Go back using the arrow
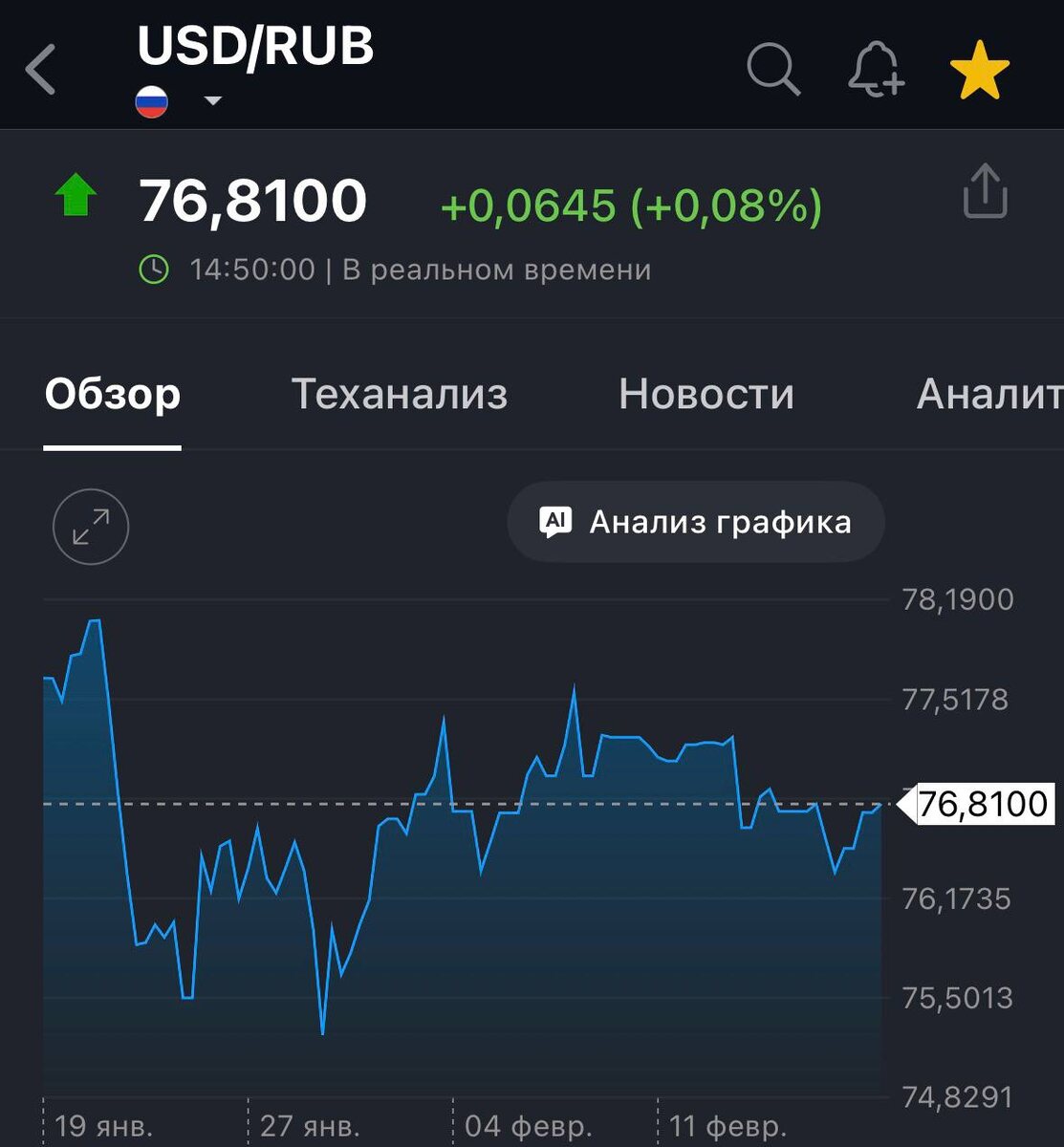The width and height of the screenshot is (1064, 1147). [41, 70]
